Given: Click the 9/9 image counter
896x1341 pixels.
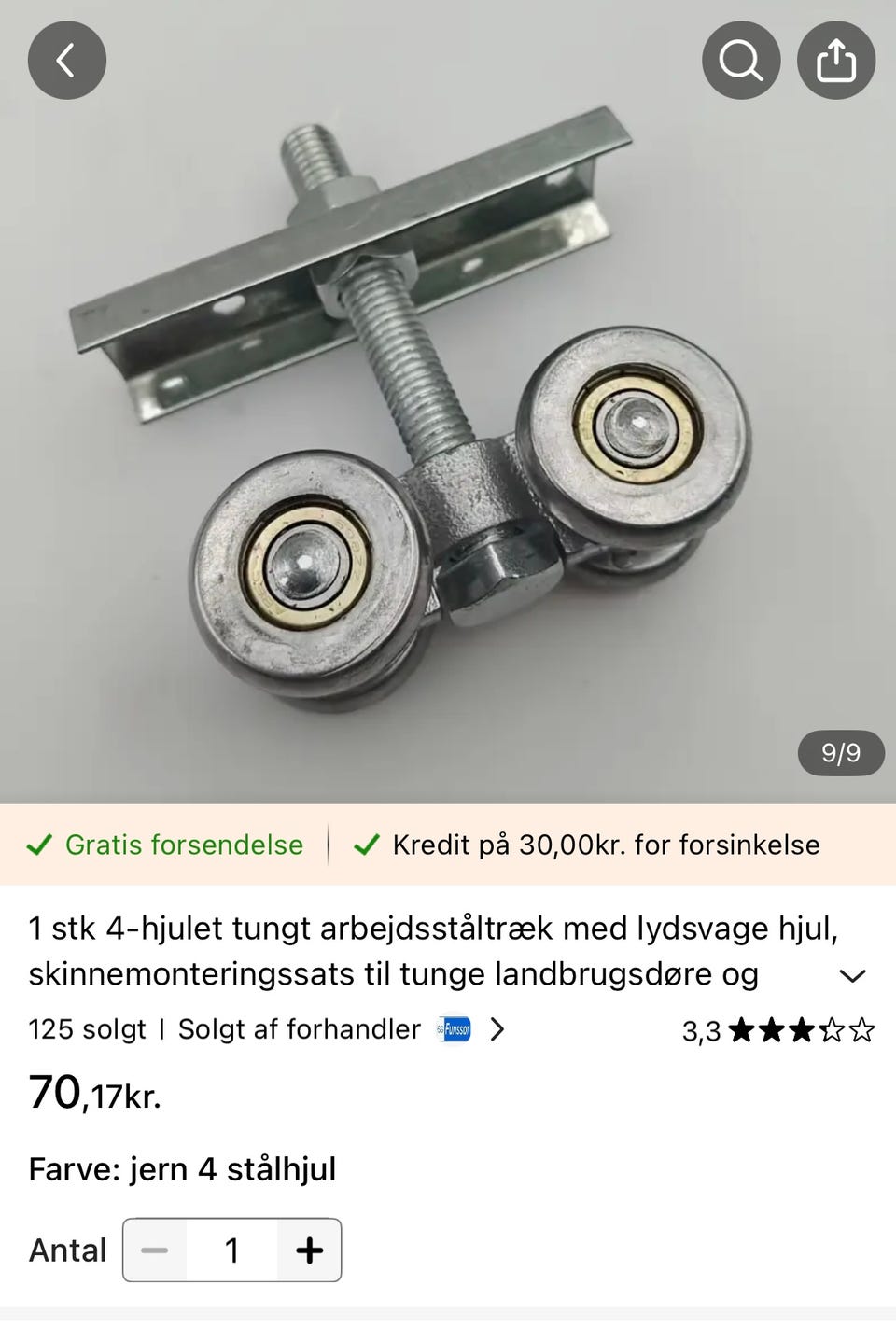Looking at the screenshot, I should [x=840, y=753].
